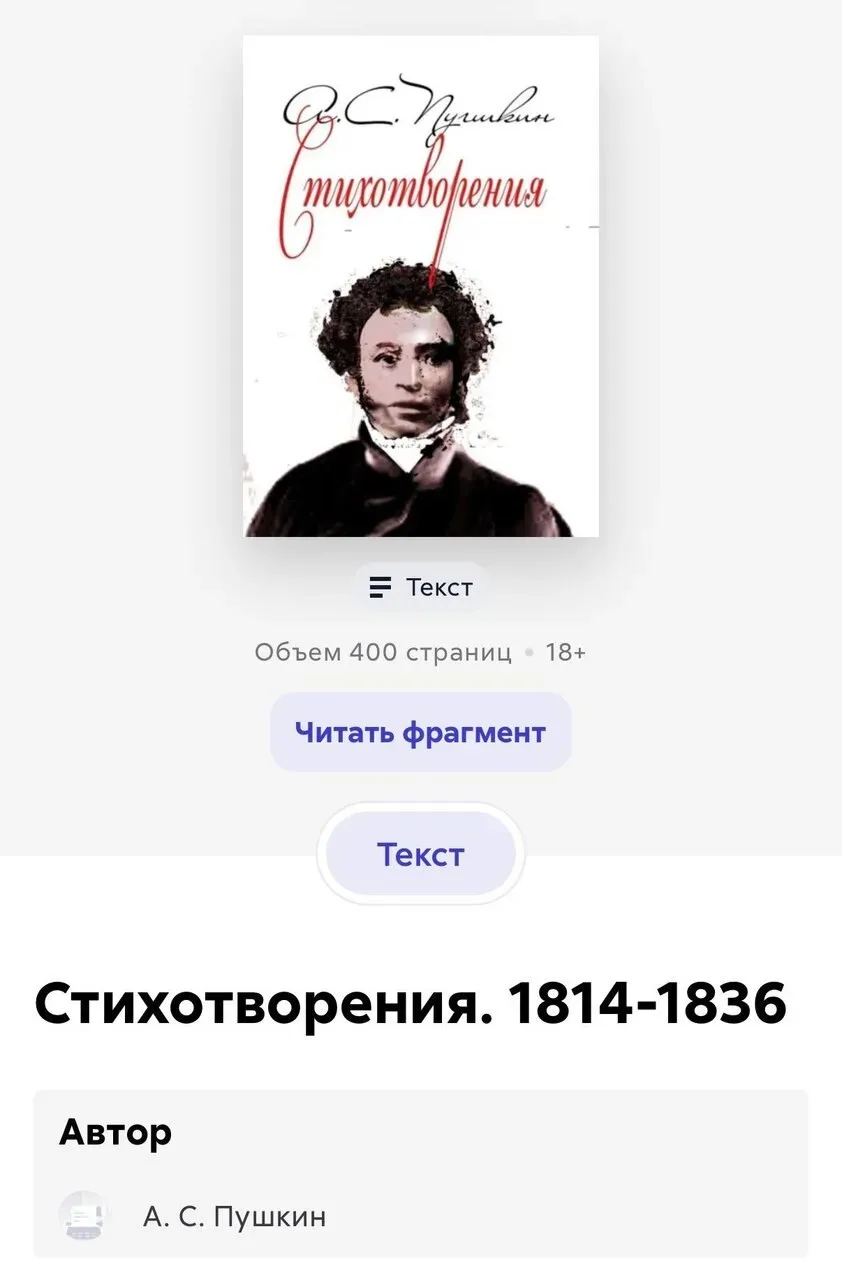The width and height of the screenshot is (842, 1280).
Task: Tap the Читать фрагмент button
Action: tap(420, 732)
